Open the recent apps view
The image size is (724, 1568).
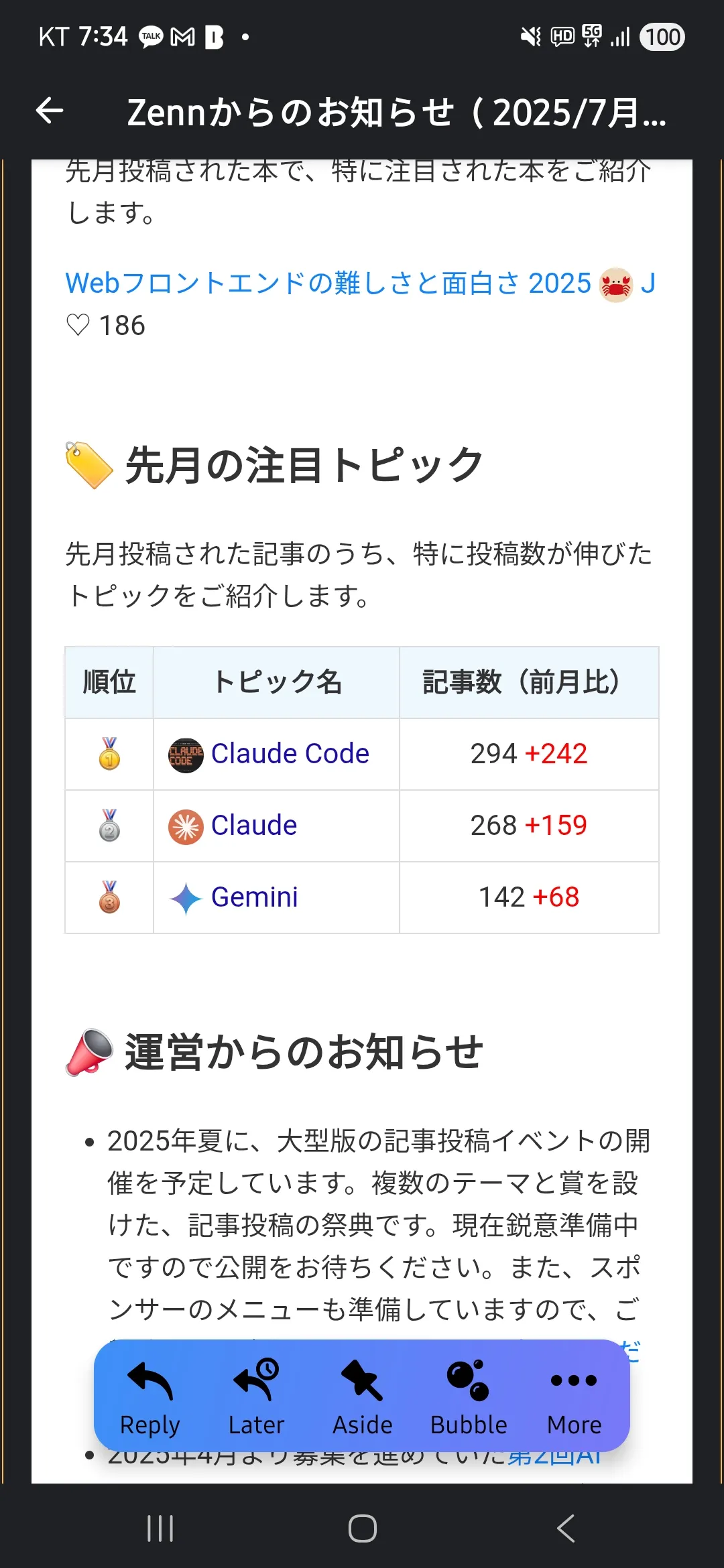160,1528
